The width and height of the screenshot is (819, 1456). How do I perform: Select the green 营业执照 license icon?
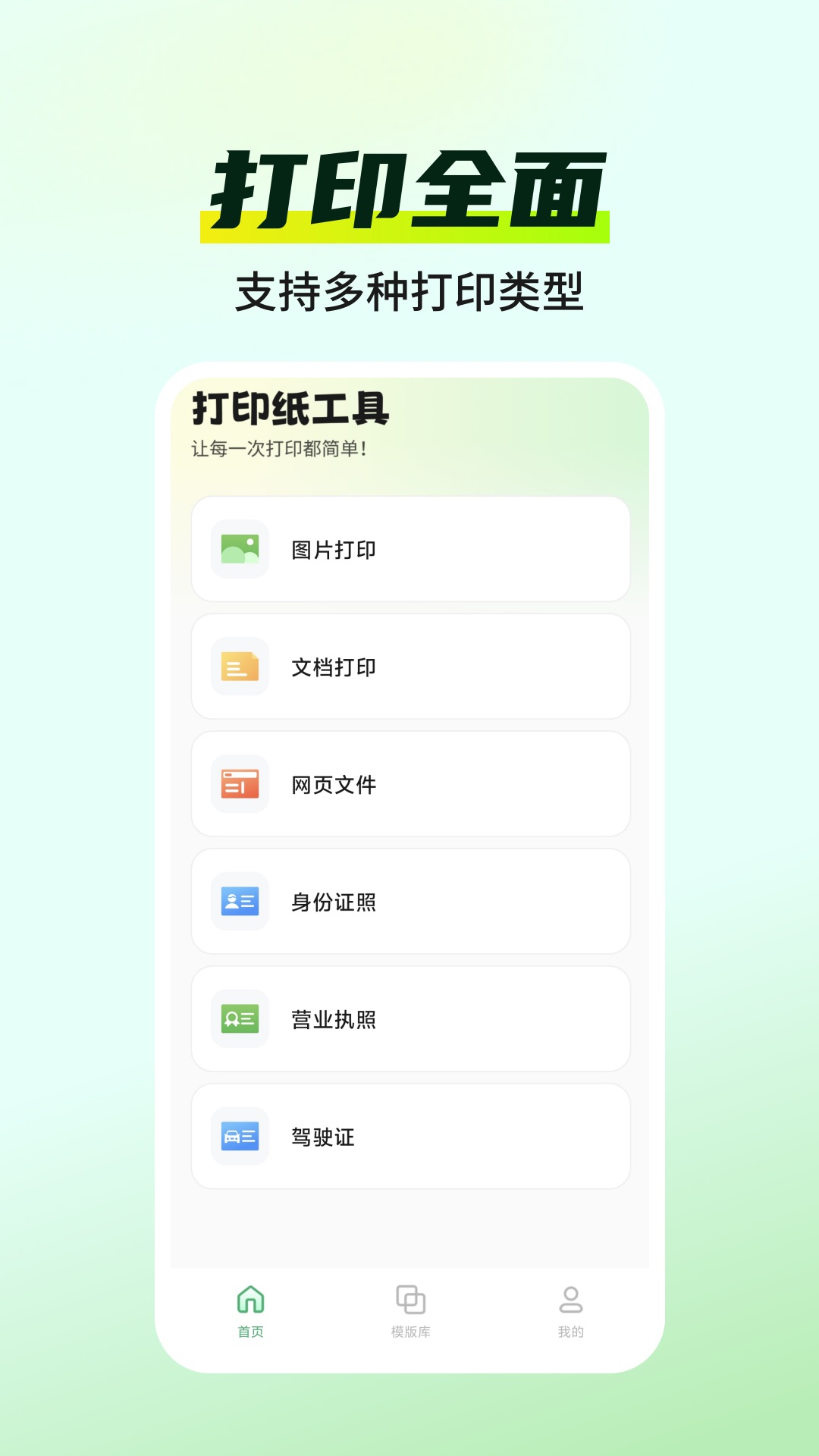click(240, 1018)
